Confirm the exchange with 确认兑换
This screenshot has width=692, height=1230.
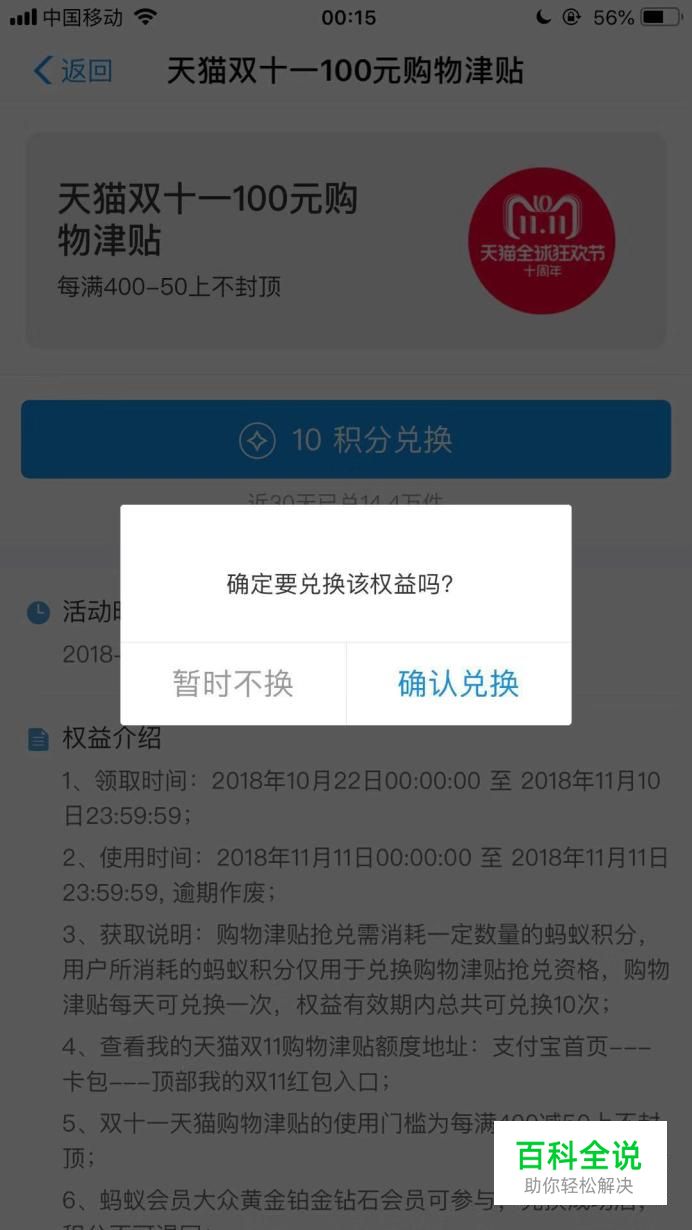pyautogui.click(x=459, y=684)
